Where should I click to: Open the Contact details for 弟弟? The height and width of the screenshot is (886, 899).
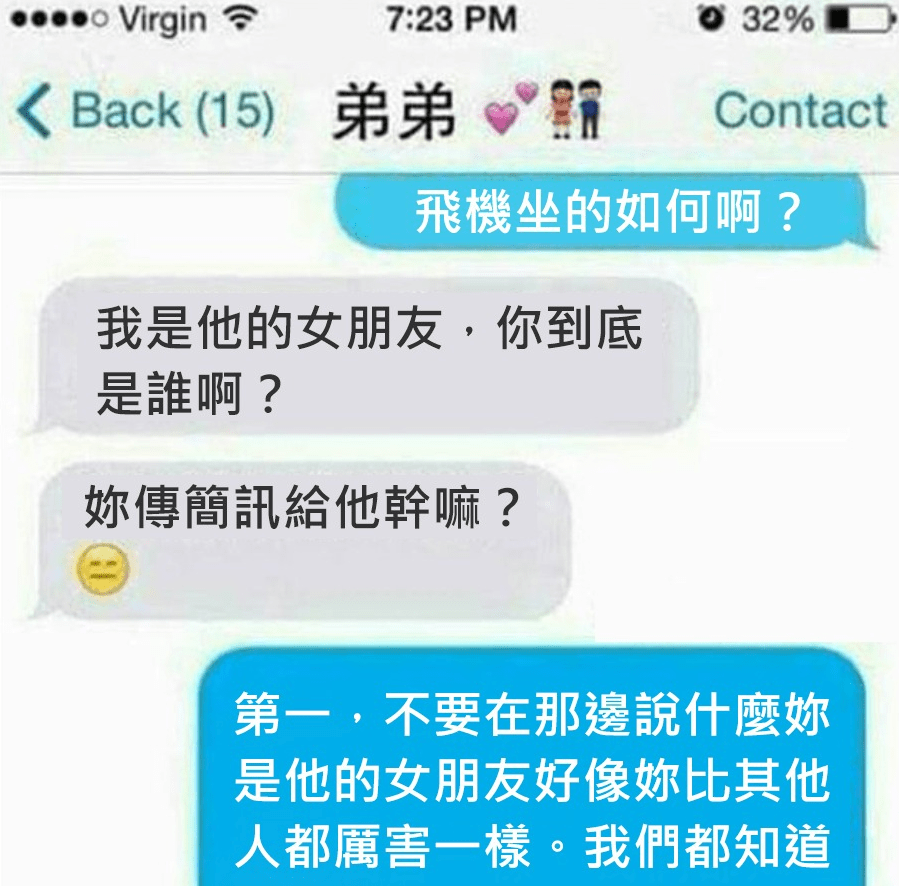pyautogui.click(x=799, y=110)
